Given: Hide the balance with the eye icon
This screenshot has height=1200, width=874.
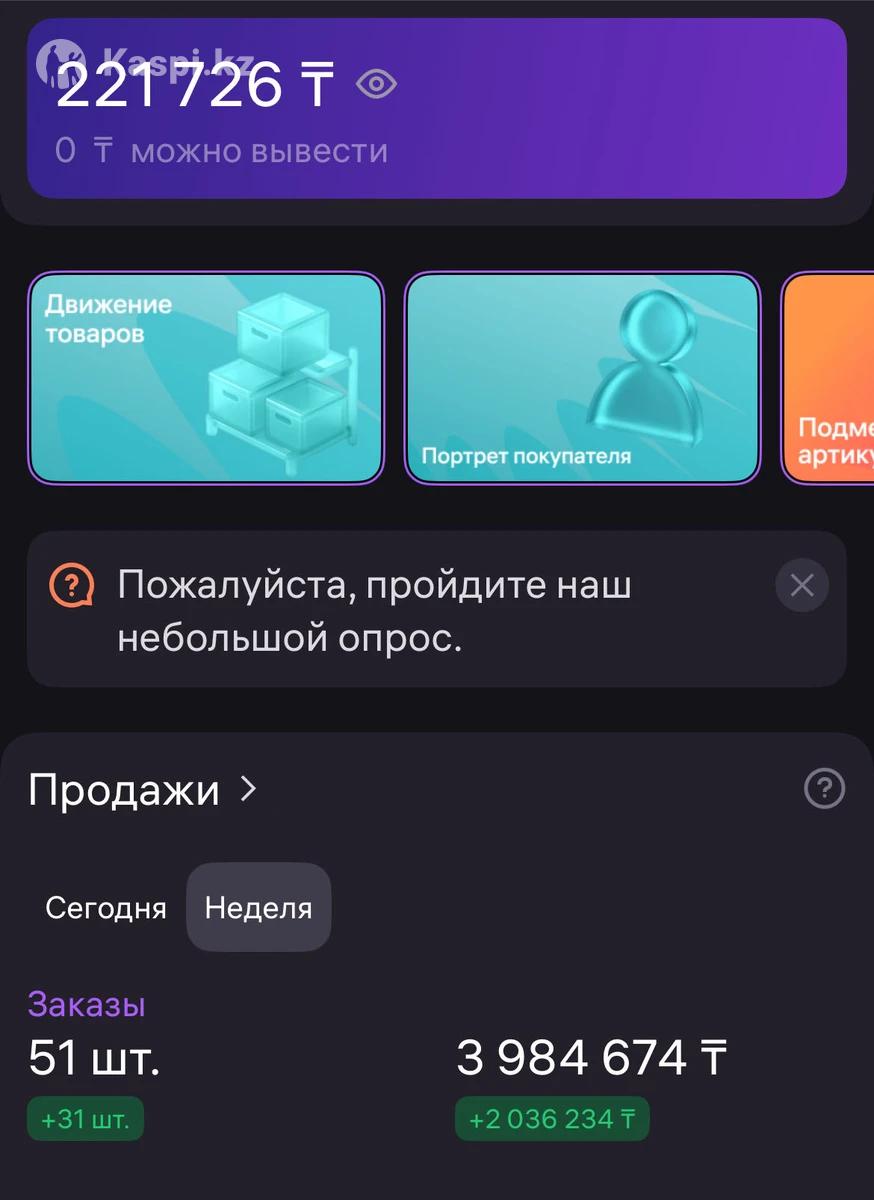Looking at the screenshot, I should coord(376,85).
